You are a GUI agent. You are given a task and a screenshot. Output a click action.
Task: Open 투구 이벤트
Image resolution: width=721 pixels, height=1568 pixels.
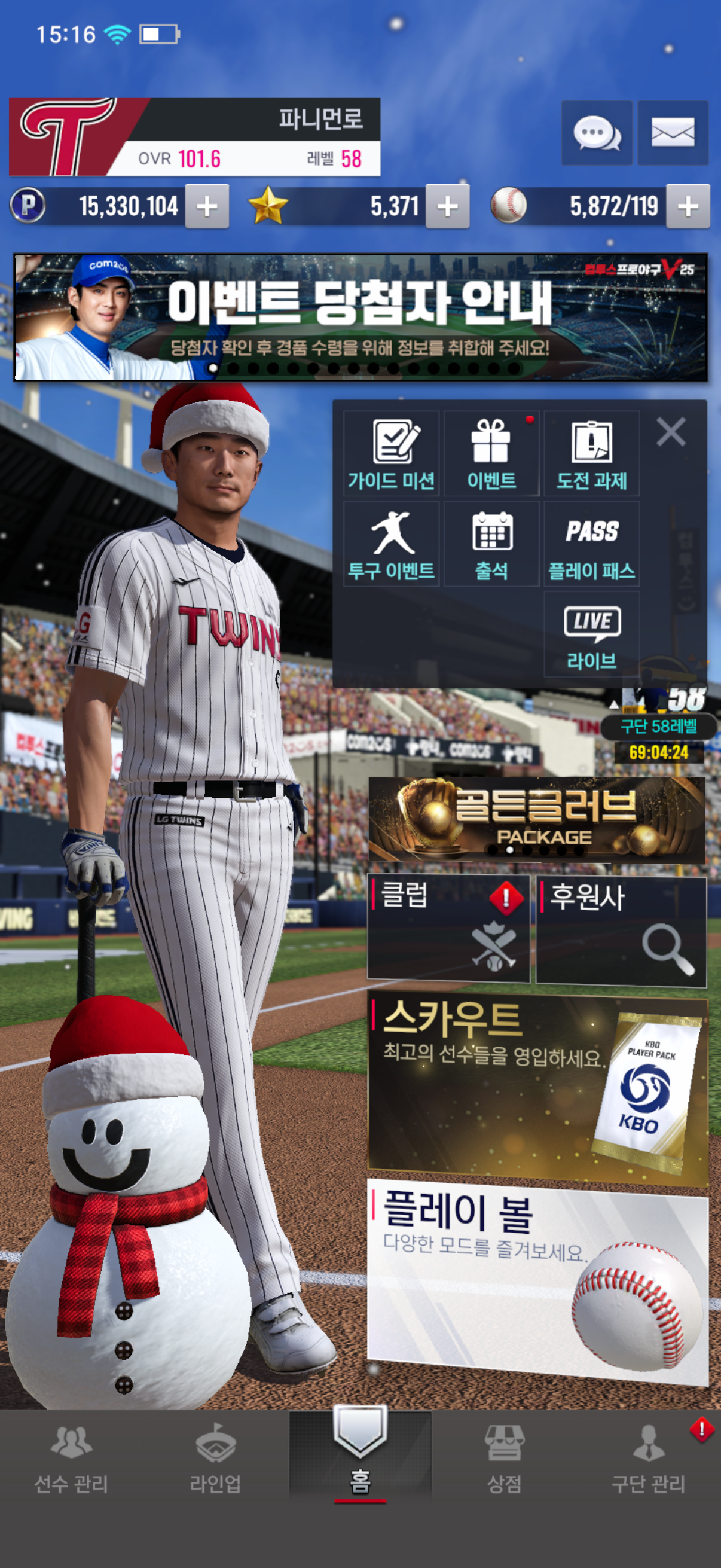[x=391, y=544]
